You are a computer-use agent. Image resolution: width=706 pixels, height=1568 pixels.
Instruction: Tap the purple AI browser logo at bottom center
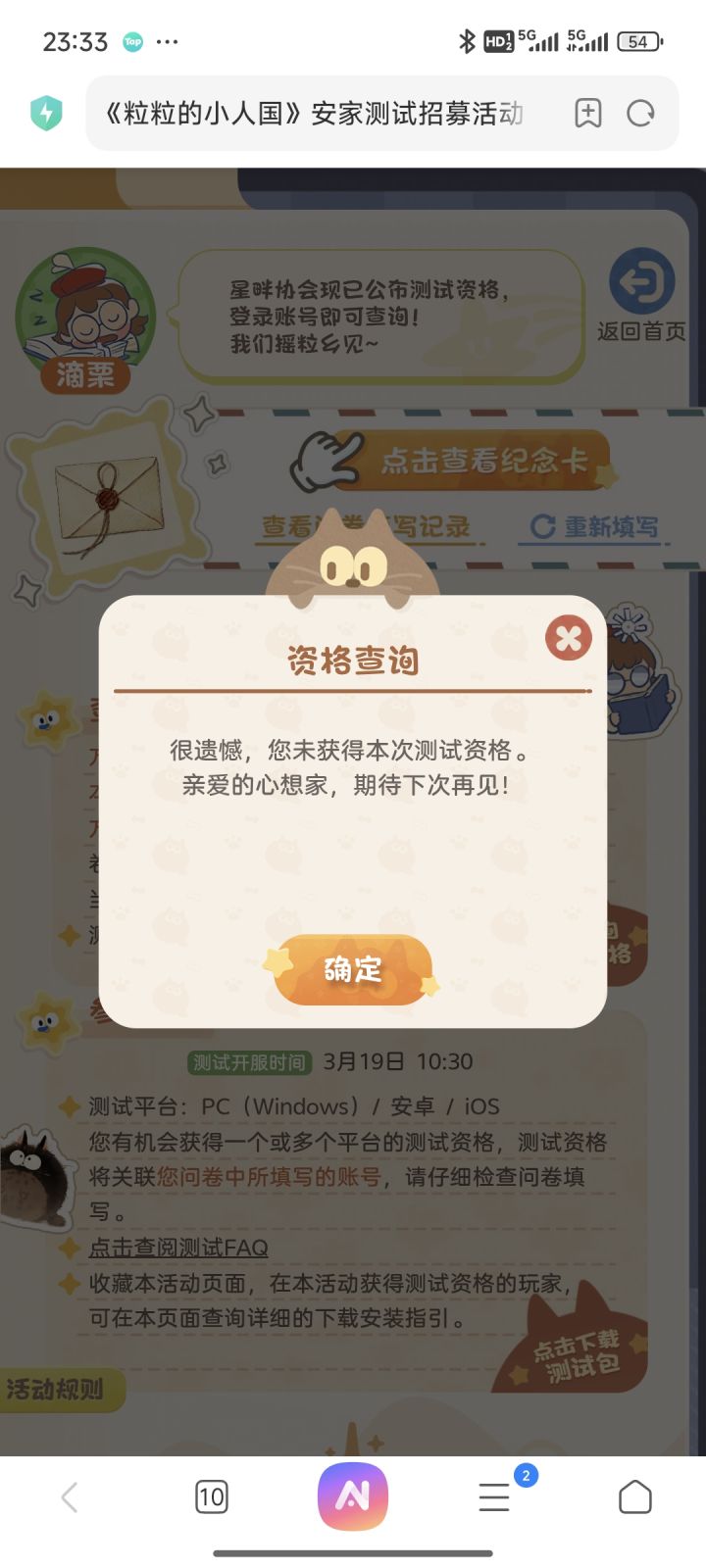353,1495
